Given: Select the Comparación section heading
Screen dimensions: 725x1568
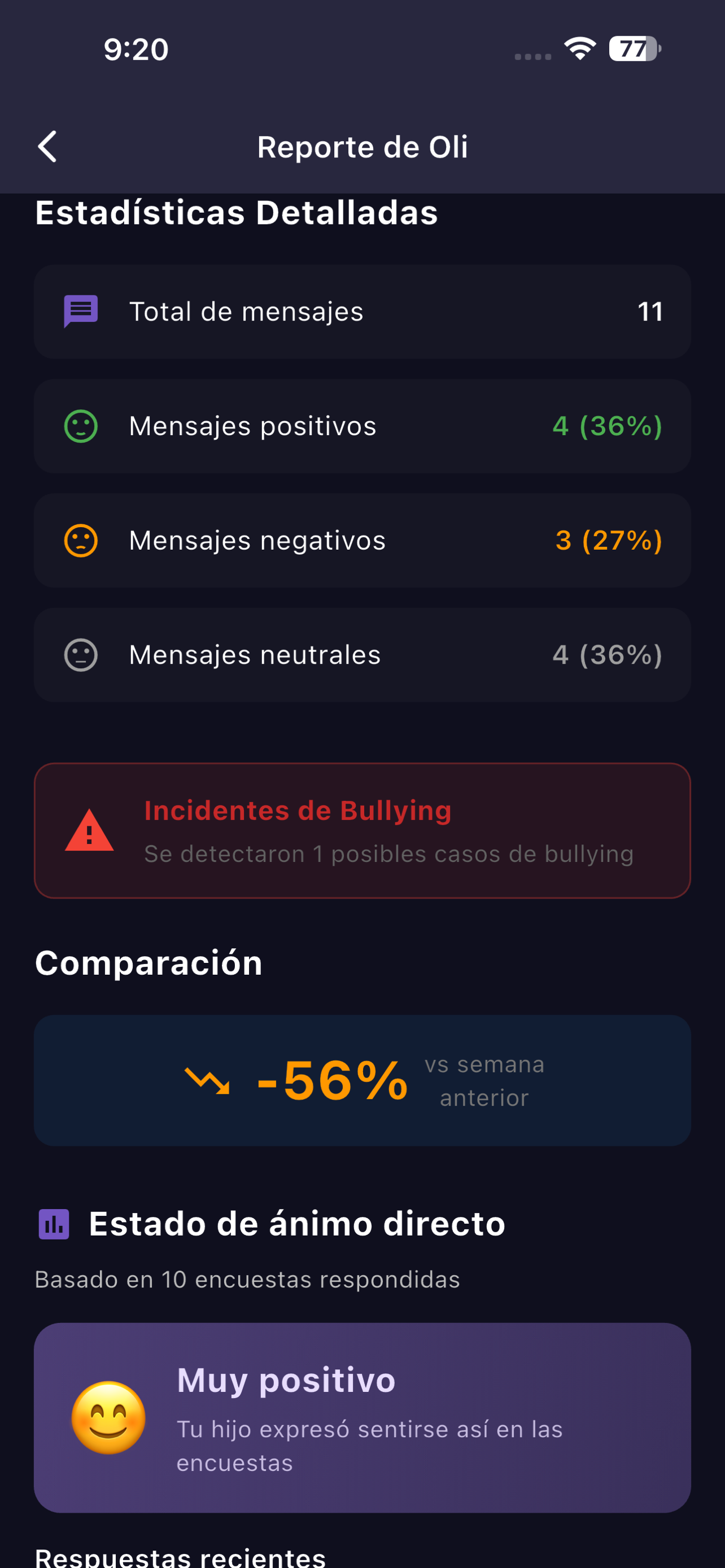Looking at the screenshot, I should (x=149, y=963).
